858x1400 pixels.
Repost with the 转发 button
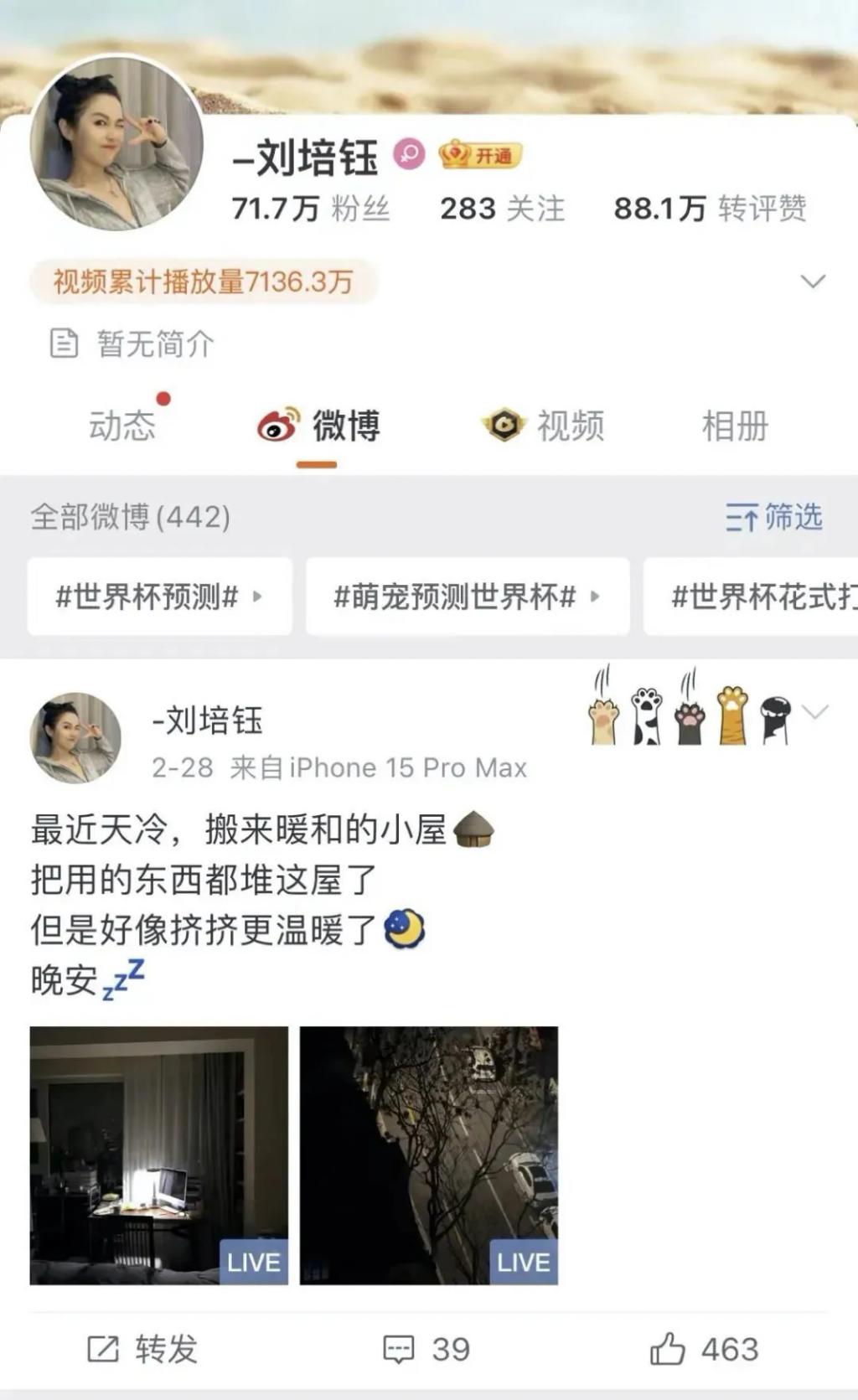point(143,1349)
